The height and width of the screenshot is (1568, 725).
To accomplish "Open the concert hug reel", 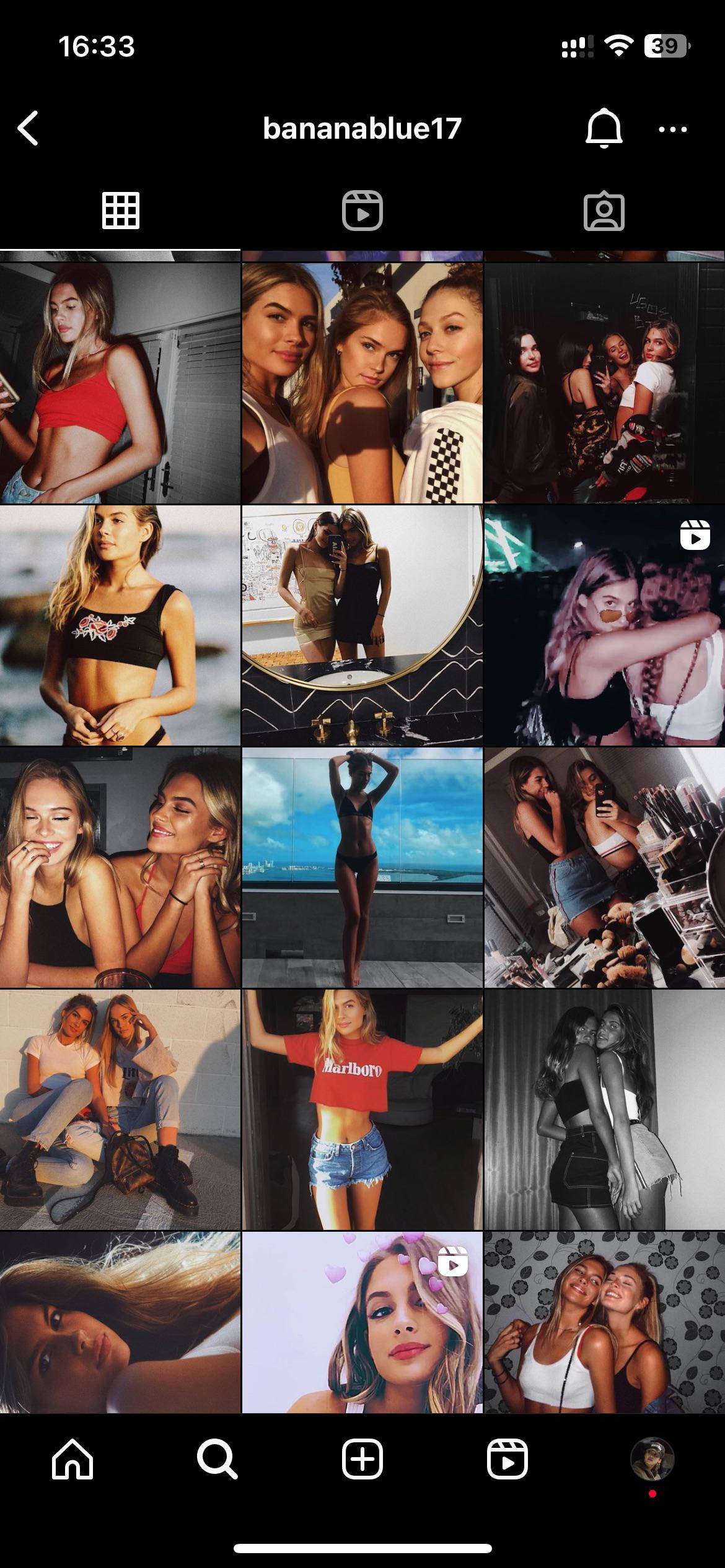I will tap(604, 625).
